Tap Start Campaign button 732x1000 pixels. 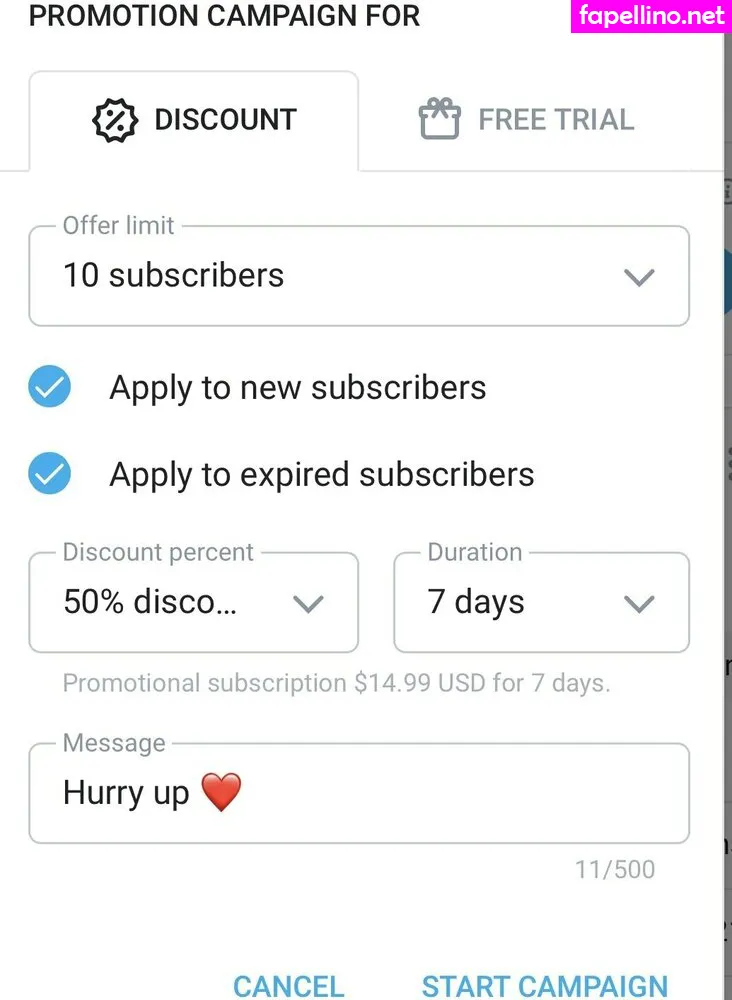pos(544,986)
